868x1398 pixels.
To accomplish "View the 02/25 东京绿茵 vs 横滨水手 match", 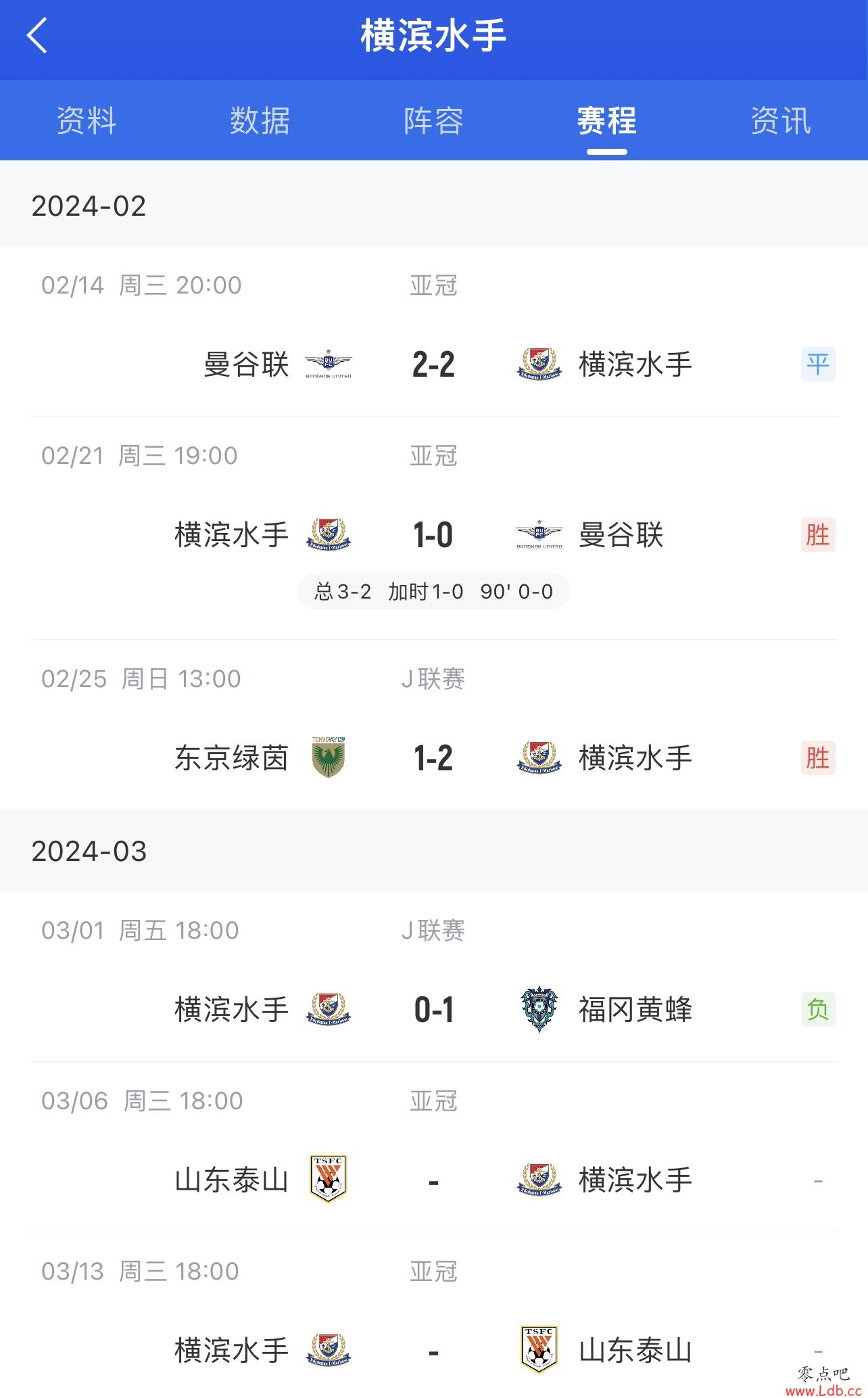I will [434, 725].
